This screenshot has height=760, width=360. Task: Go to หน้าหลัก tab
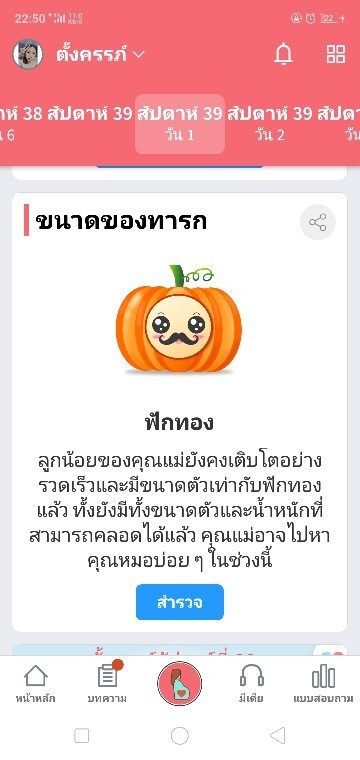coord(35,684)
